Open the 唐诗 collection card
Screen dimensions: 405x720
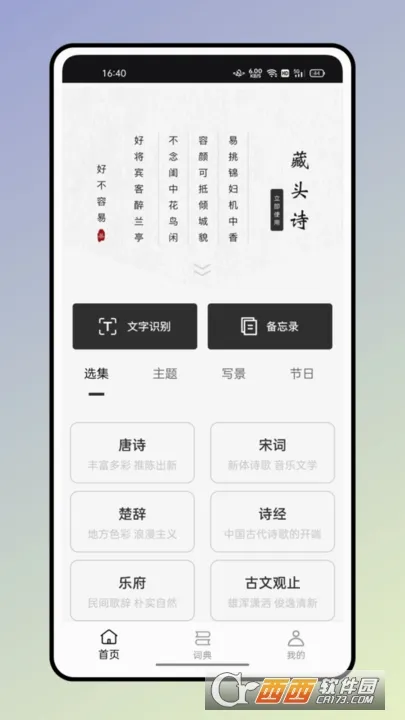(132, 453)
